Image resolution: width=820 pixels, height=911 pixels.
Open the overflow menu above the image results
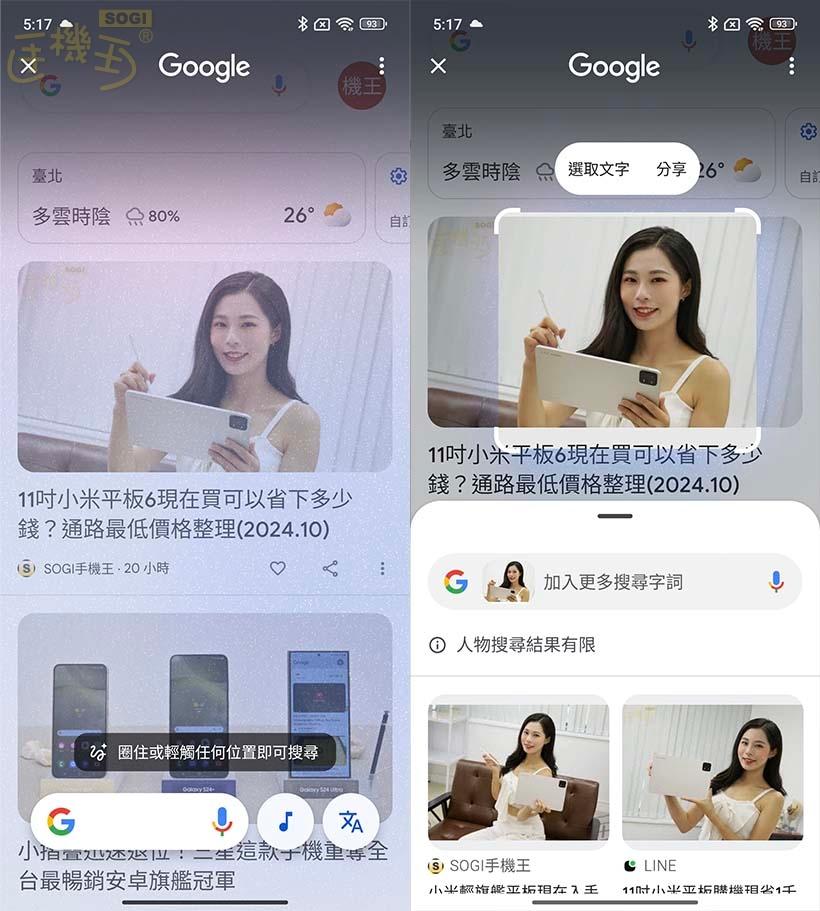coord(791,66)
